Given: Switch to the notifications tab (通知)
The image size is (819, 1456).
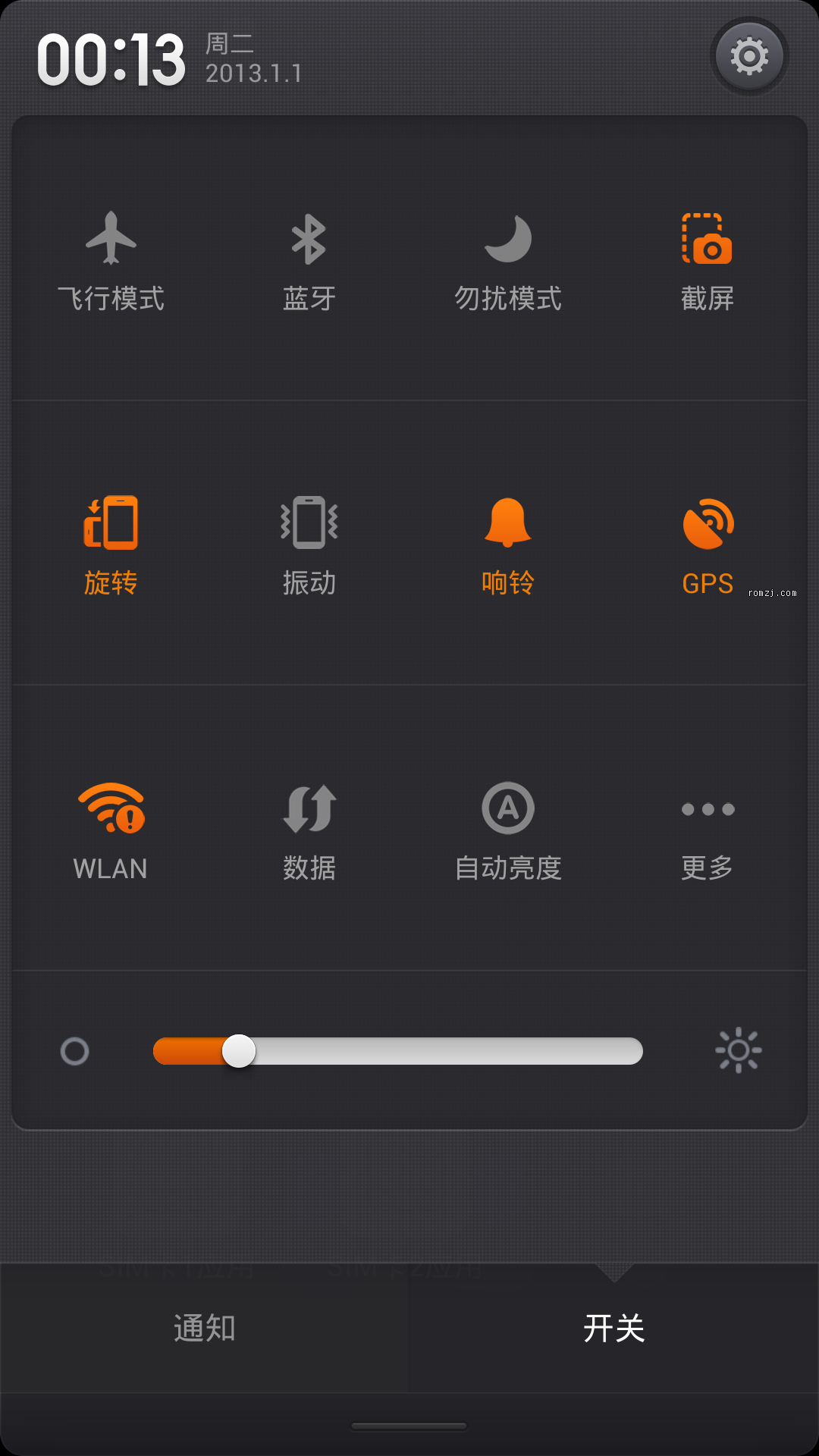Looking at the screenshot, I should pyautogui.click(x=205, y=1328).
